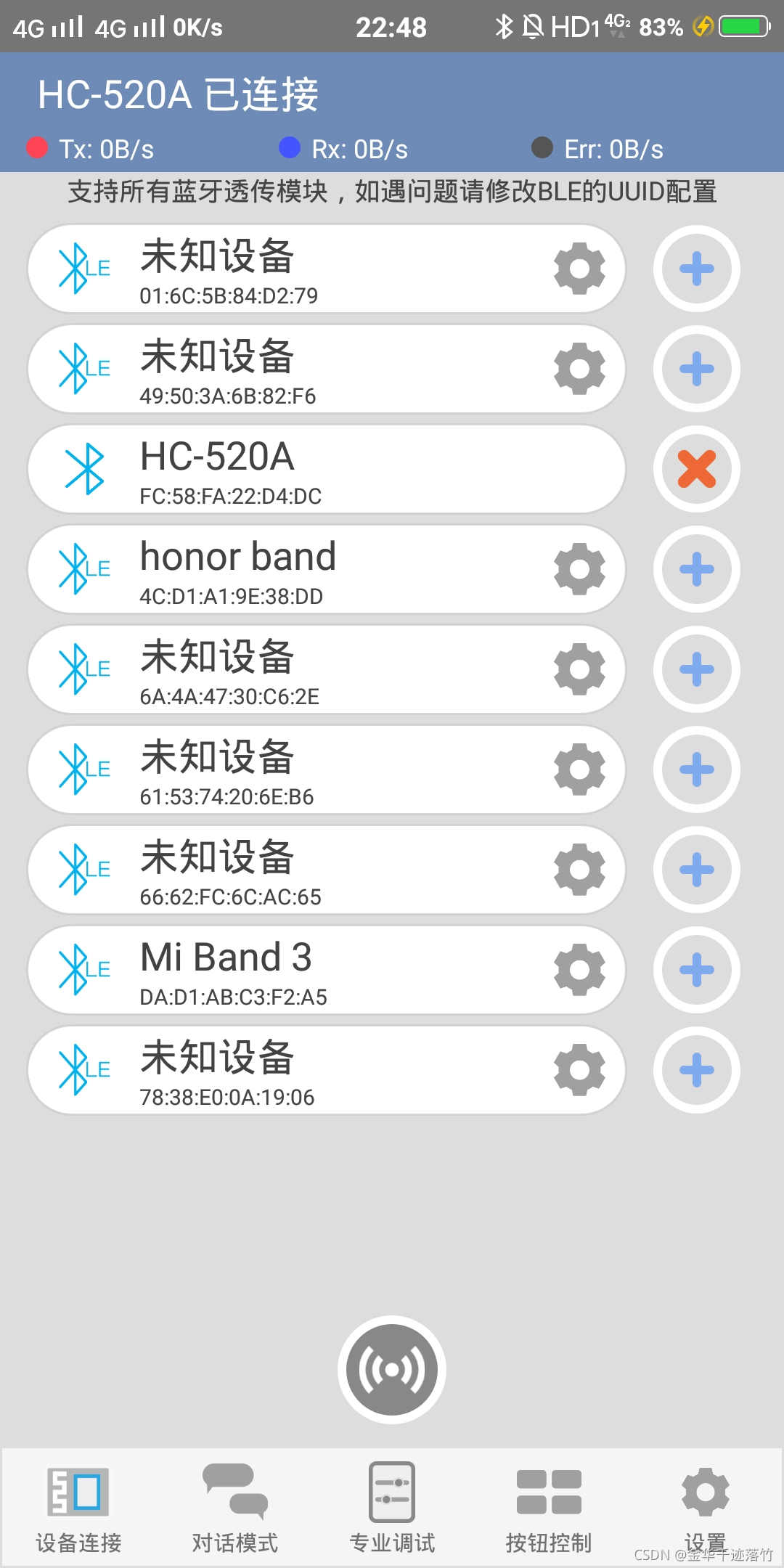Disconnect the HC-520A device

coord(697,469)
